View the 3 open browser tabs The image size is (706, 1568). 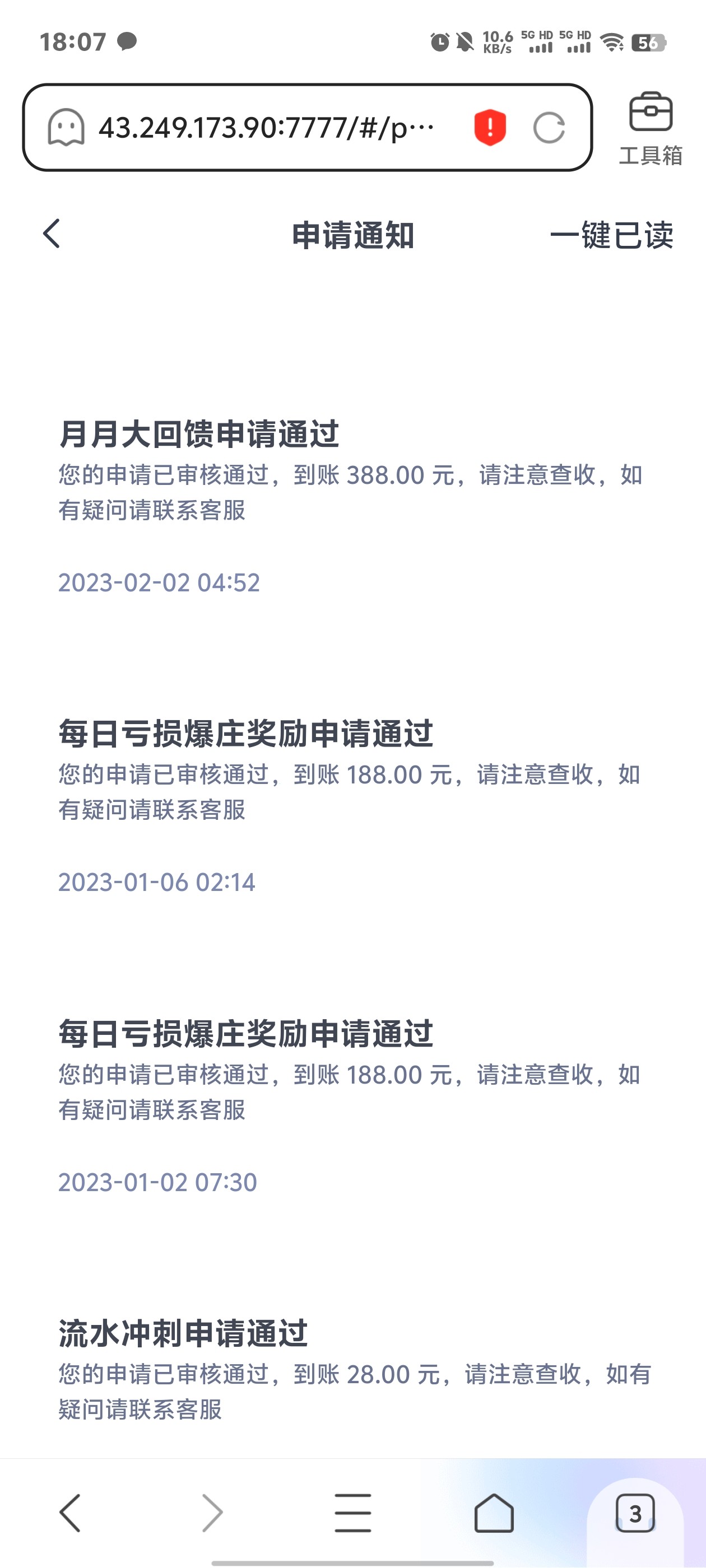click(635, 1513)
